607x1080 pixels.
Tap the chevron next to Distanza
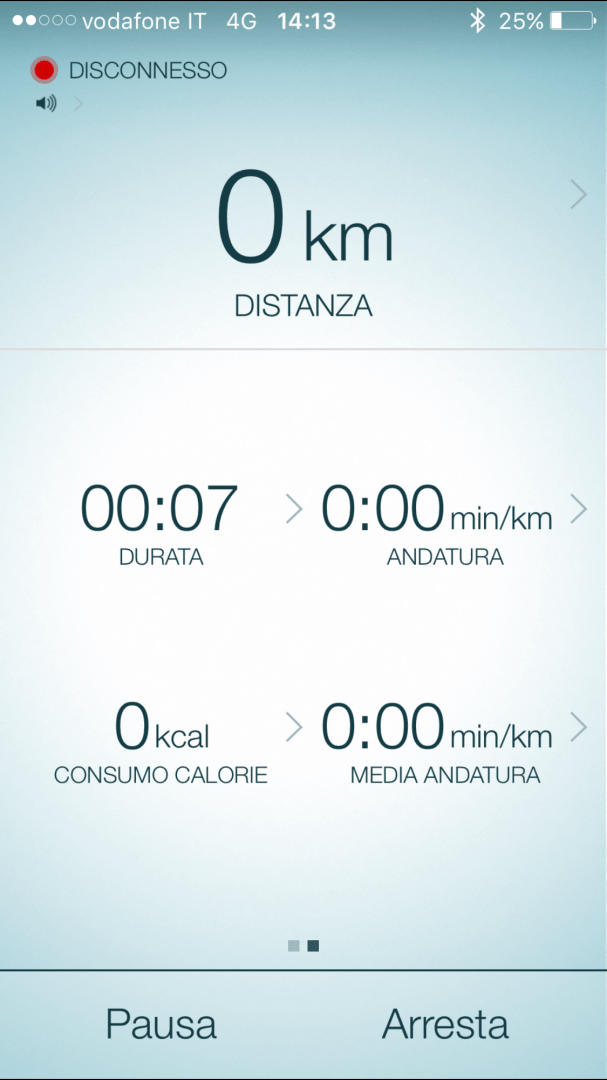coord(578,195)
